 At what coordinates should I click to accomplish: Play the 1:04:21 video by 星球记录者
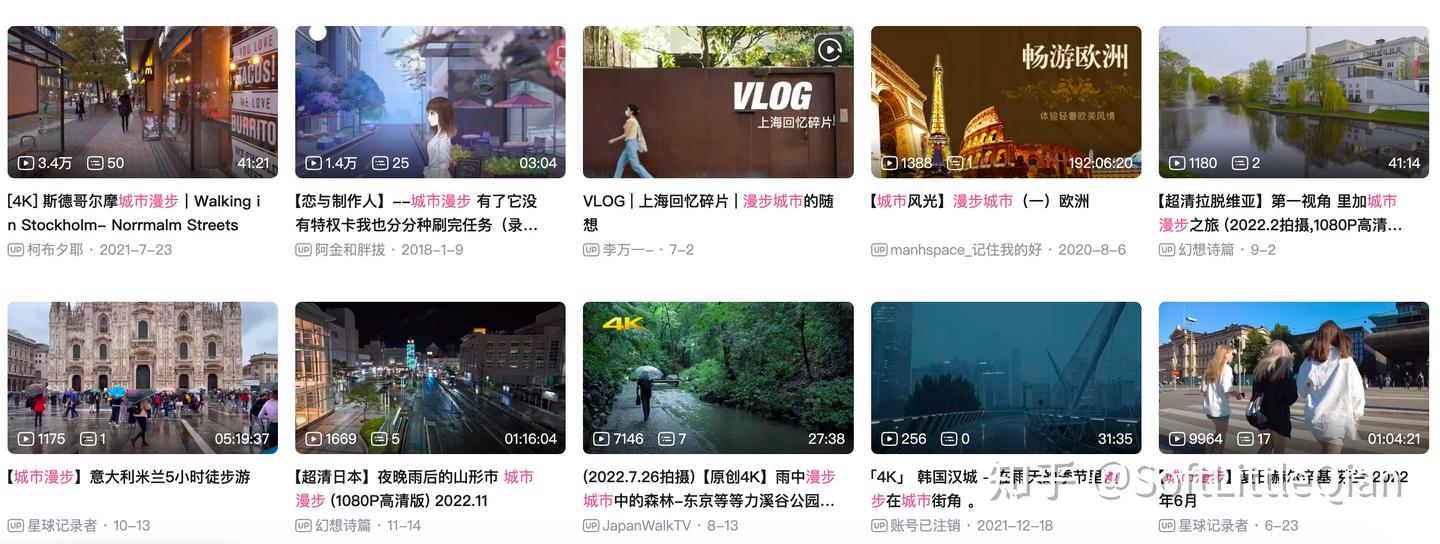1294,378
